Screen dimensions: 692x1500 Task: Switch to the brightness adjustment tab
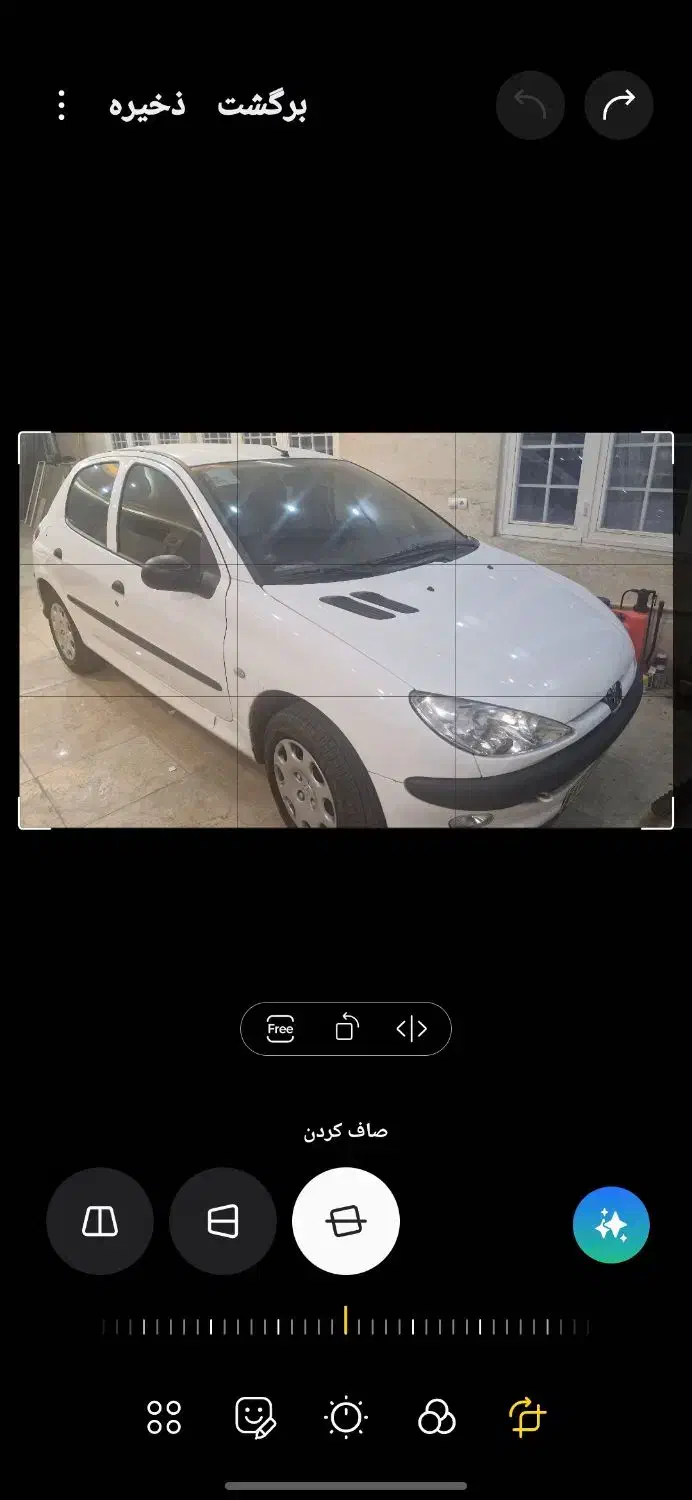coord(346,1417)
